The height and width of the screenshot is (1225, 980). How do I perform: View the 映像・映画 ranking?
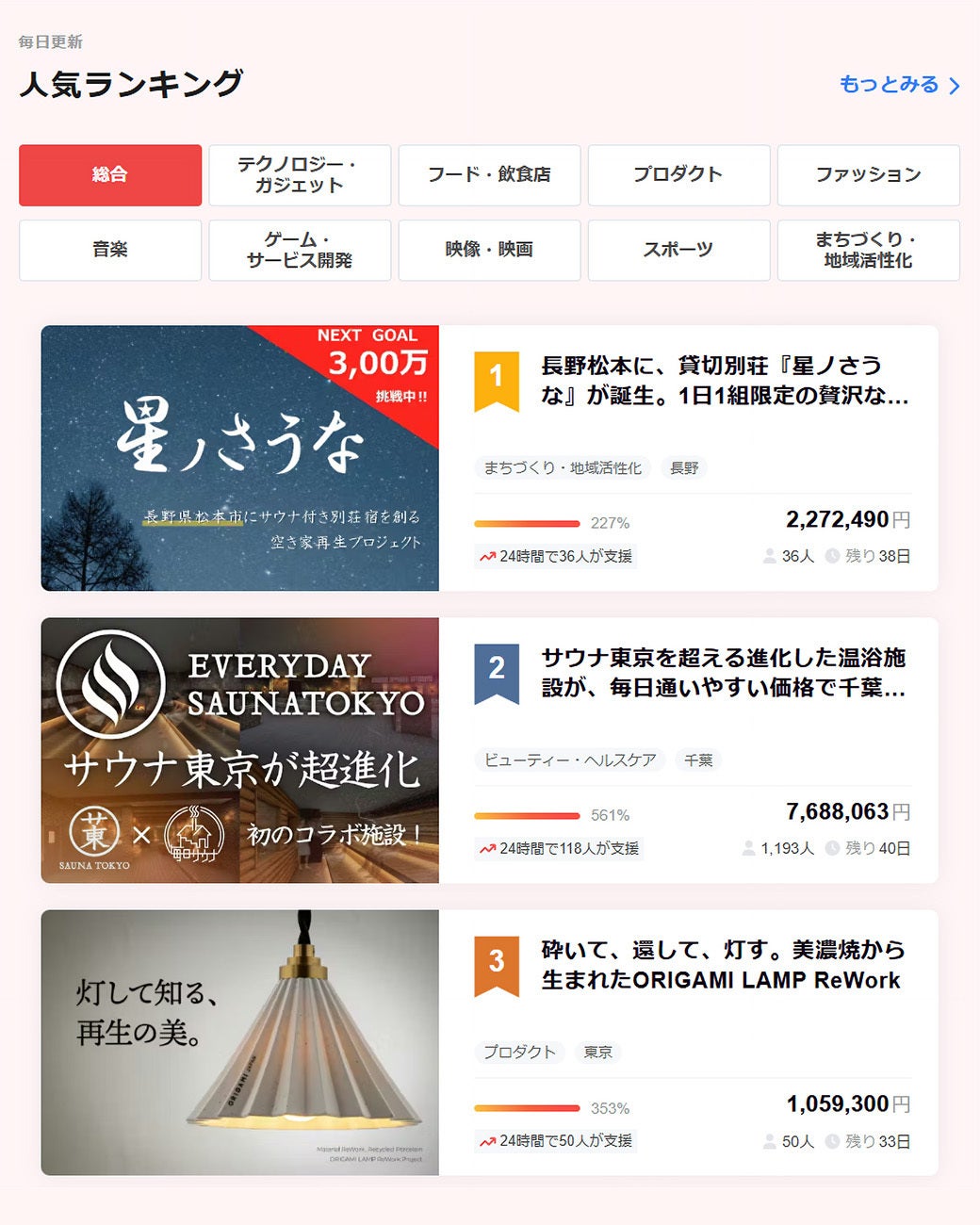point(489,251)
